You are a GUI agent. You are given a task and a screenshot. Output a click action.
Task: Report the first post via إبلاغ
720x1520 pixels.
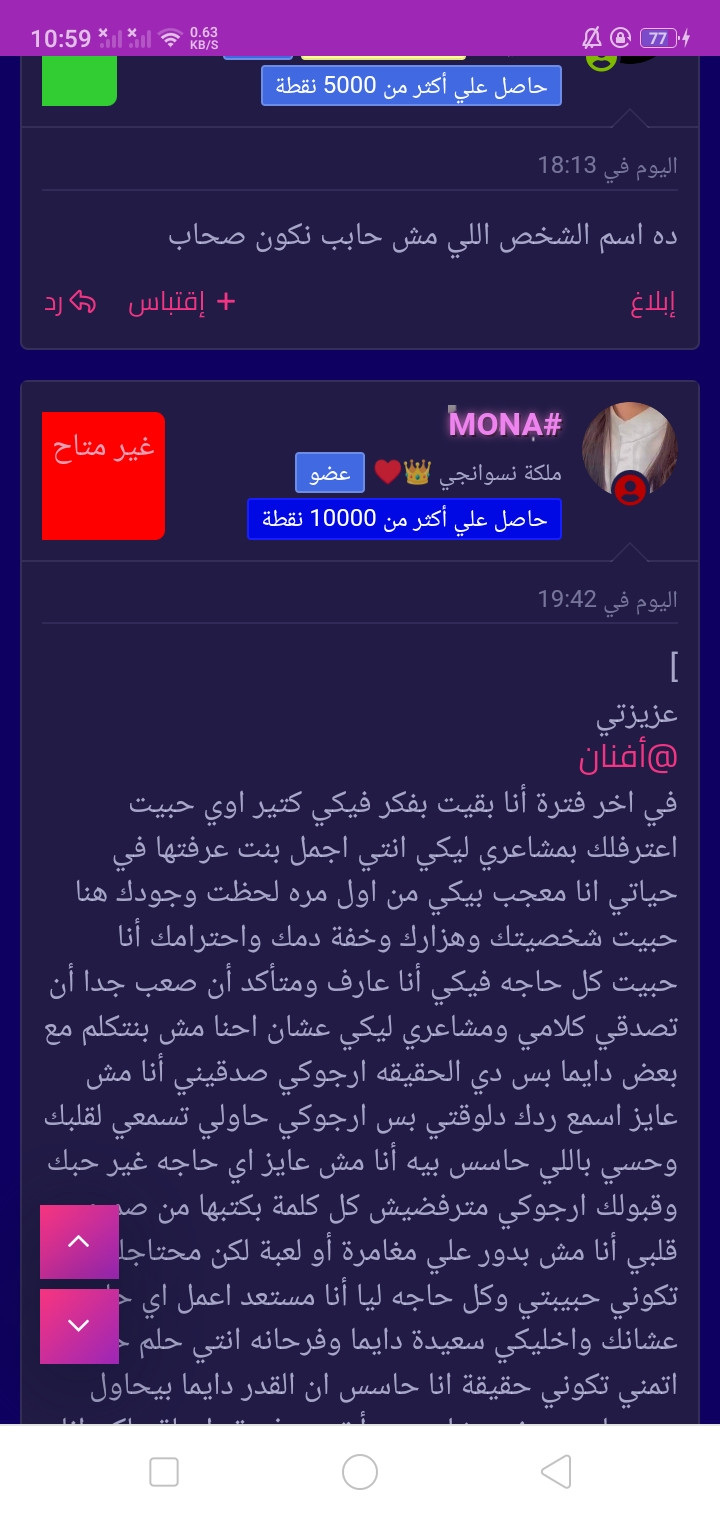coord(653,304)
